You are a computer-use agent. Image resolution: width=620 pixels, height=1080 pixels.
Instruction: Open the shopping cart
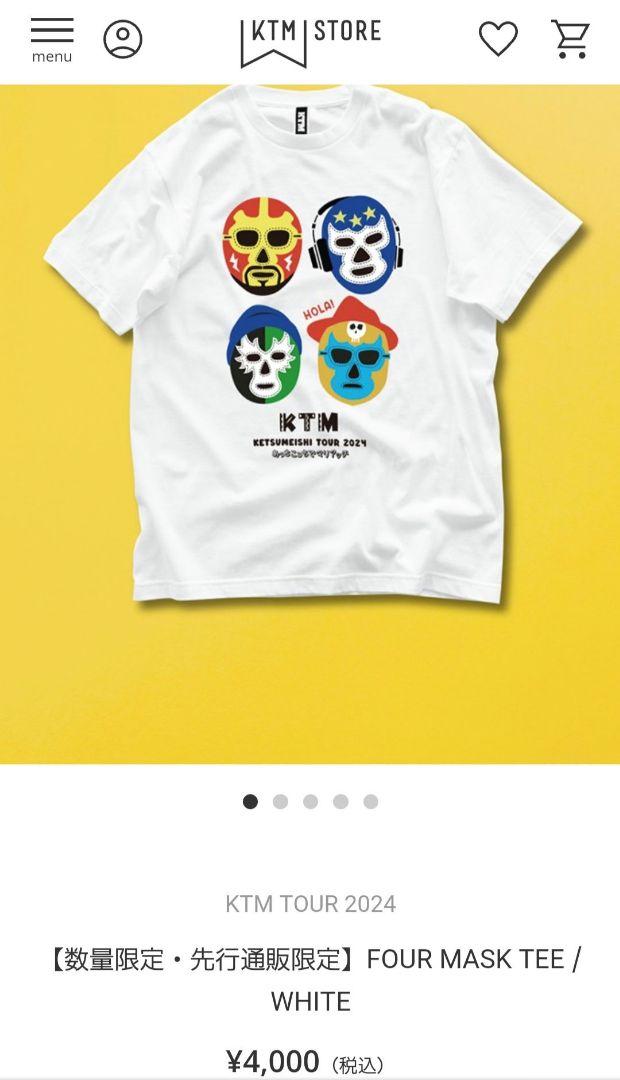click(x=570, y=39)
